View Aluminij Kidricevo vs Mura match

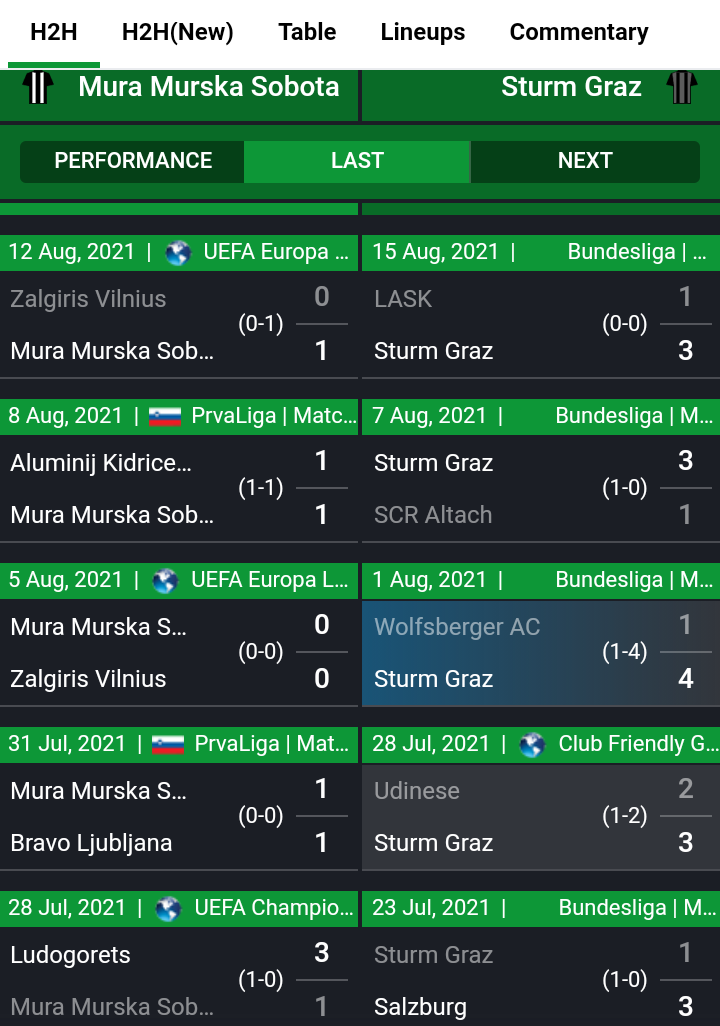click(179, 489)
